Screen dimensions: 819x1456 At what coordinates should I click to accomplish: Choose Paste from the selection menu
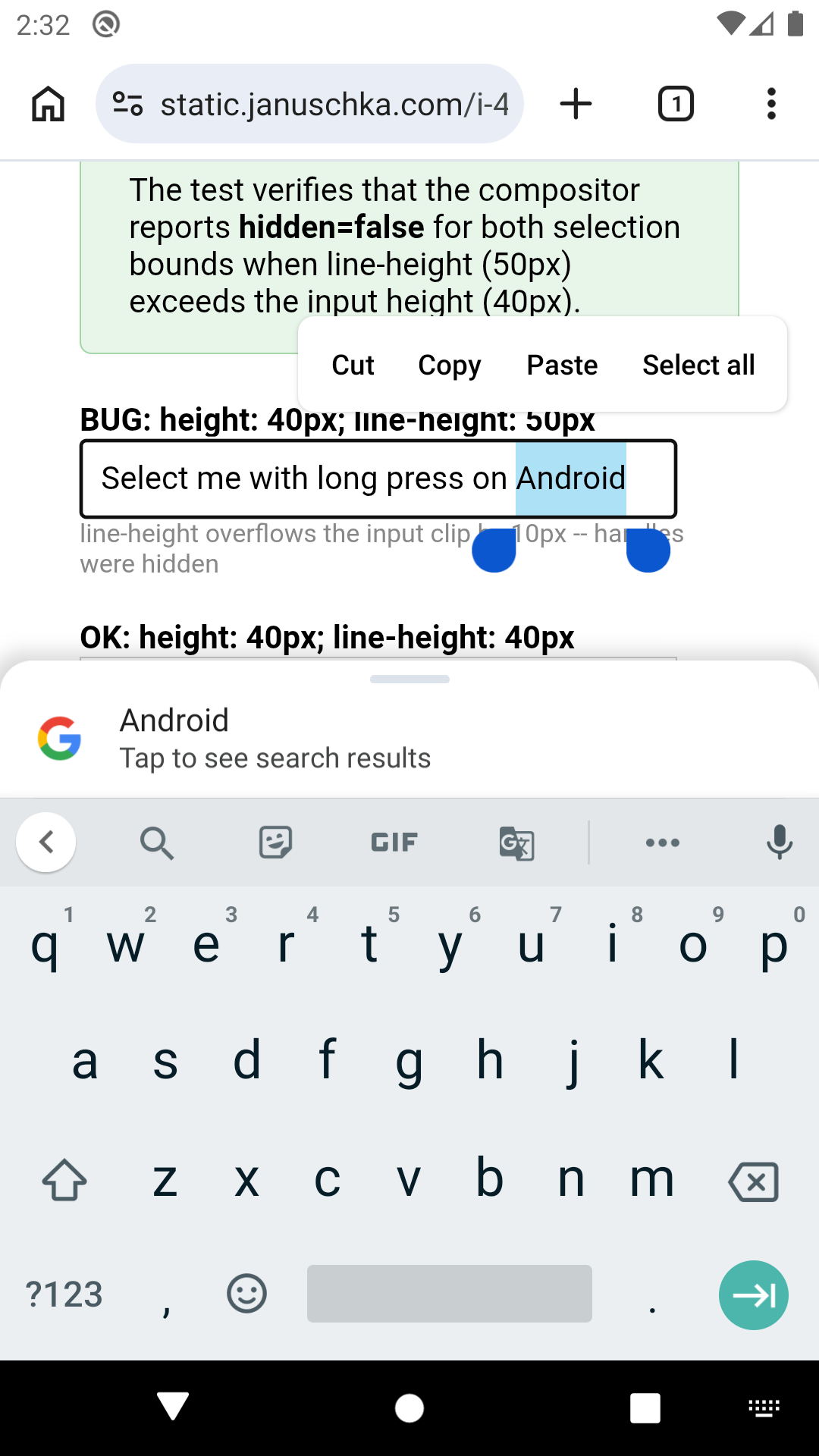click(562, 366)
